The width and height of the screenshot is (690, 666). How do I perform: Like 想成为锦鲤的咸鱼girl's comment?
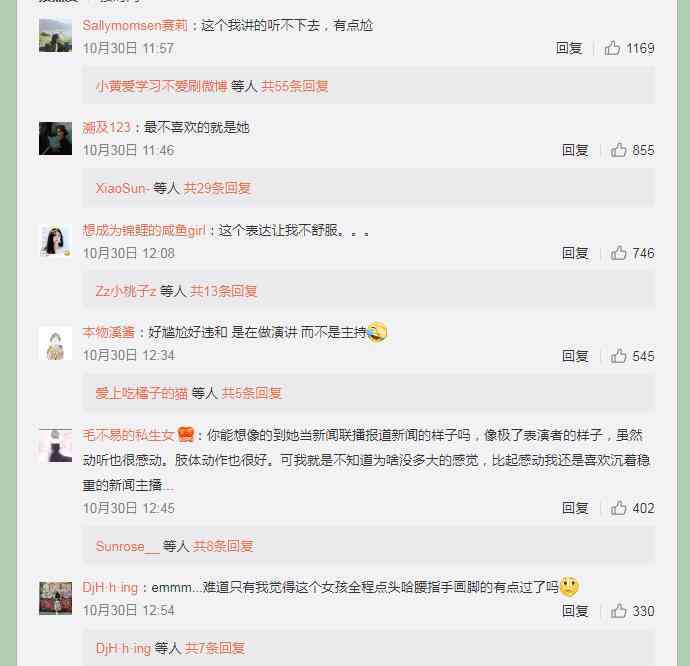(x=619, y=253)
